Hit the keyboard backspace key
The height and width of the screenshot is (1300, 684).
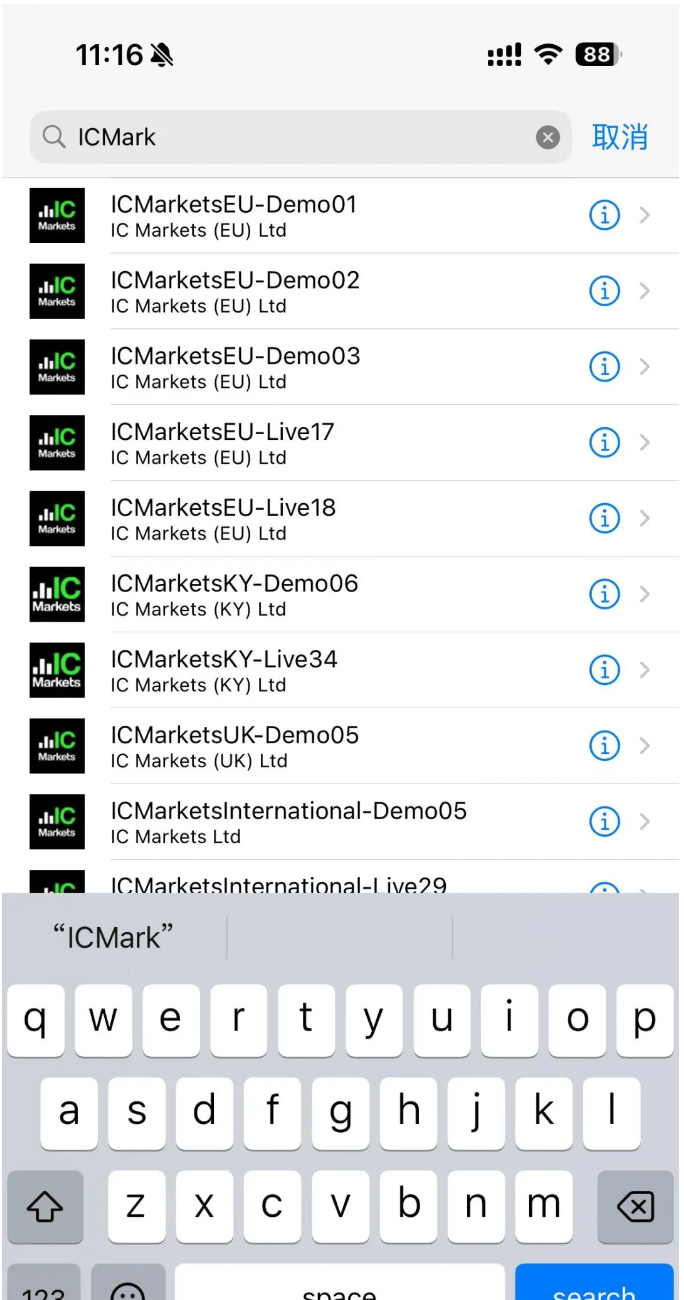tap(635, 1206)
